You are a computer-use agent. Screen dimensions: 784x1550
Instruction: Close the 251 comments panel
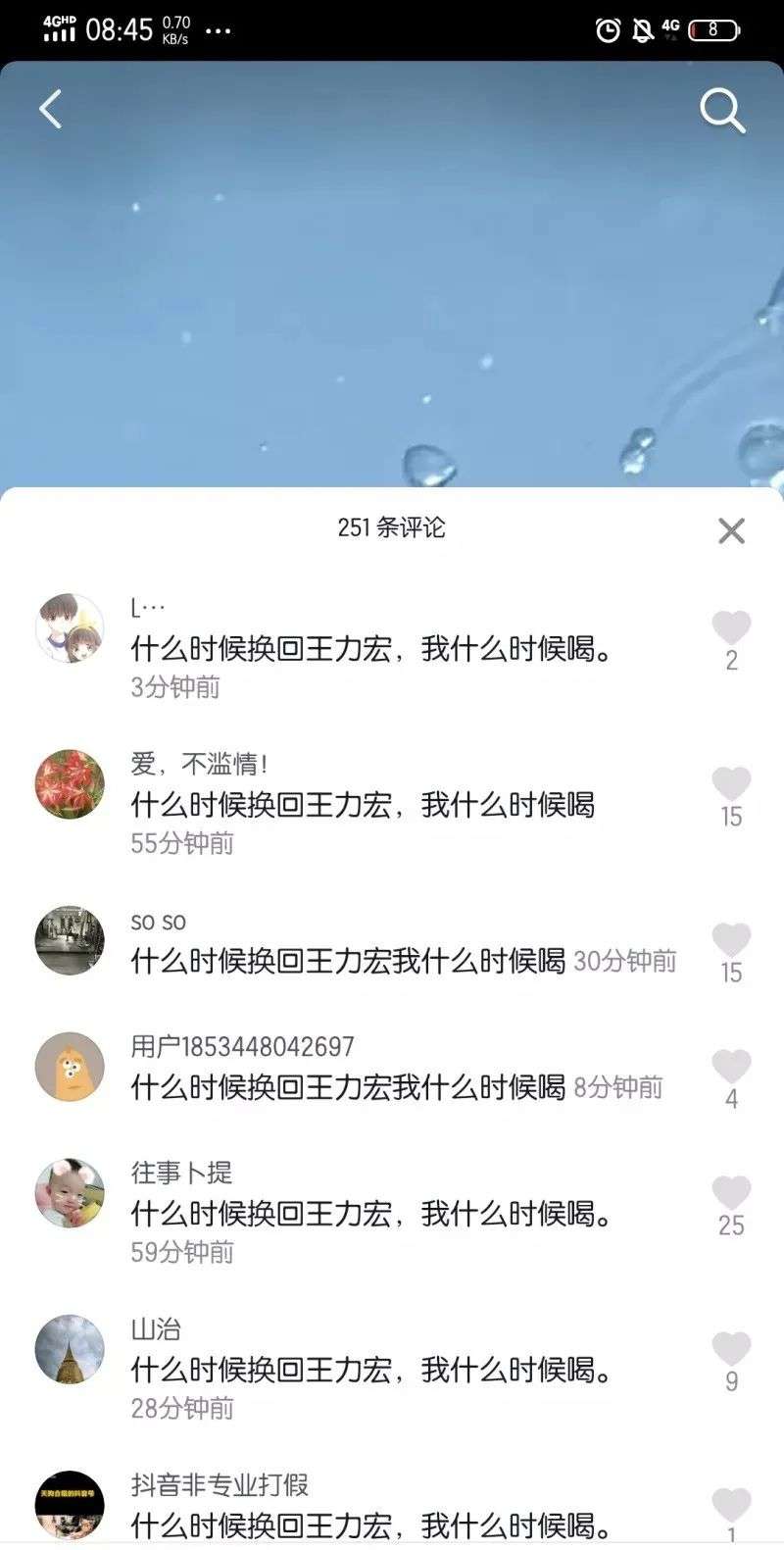(731, 530)
